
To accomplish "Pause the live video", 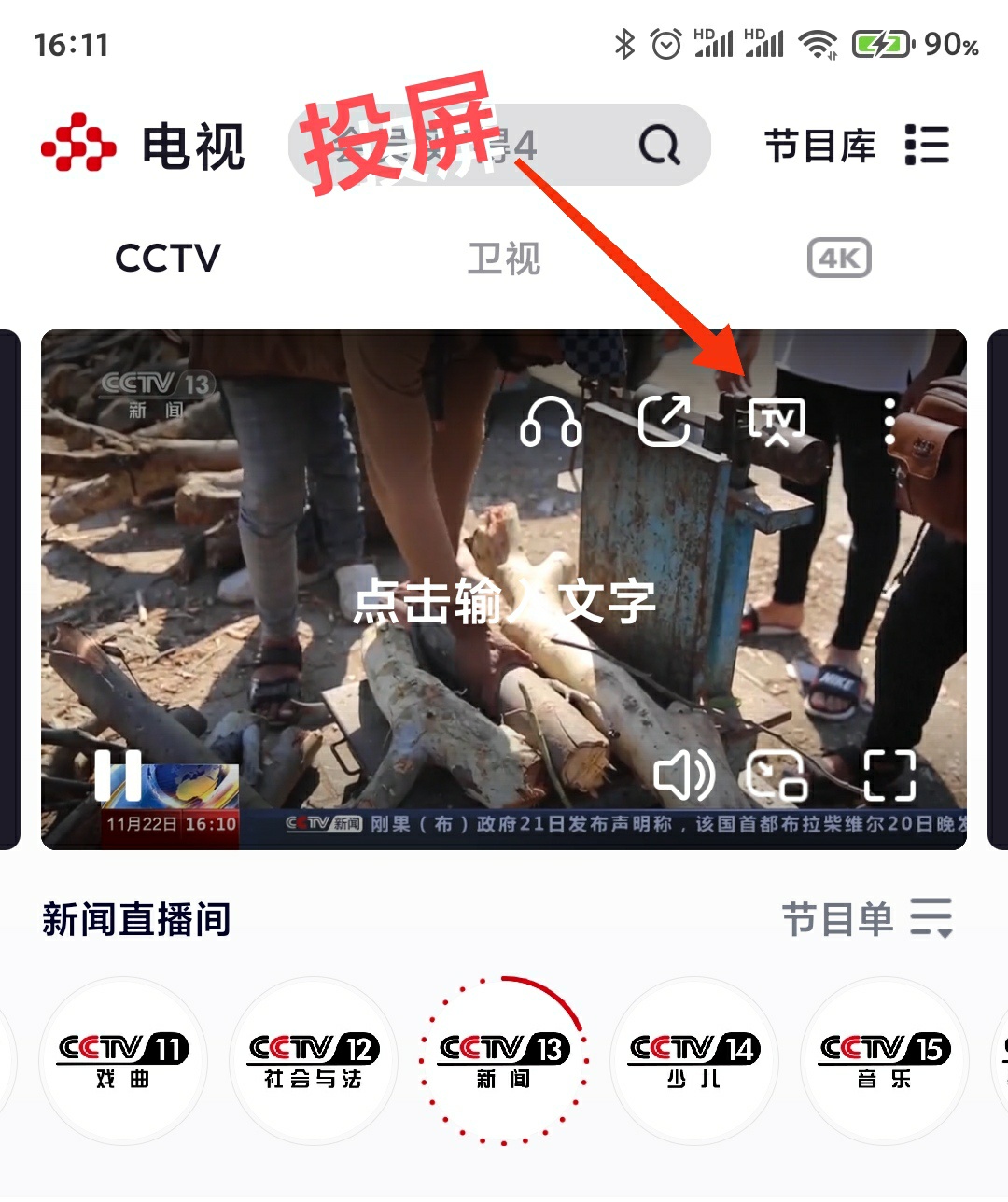I will coord(119,776).
